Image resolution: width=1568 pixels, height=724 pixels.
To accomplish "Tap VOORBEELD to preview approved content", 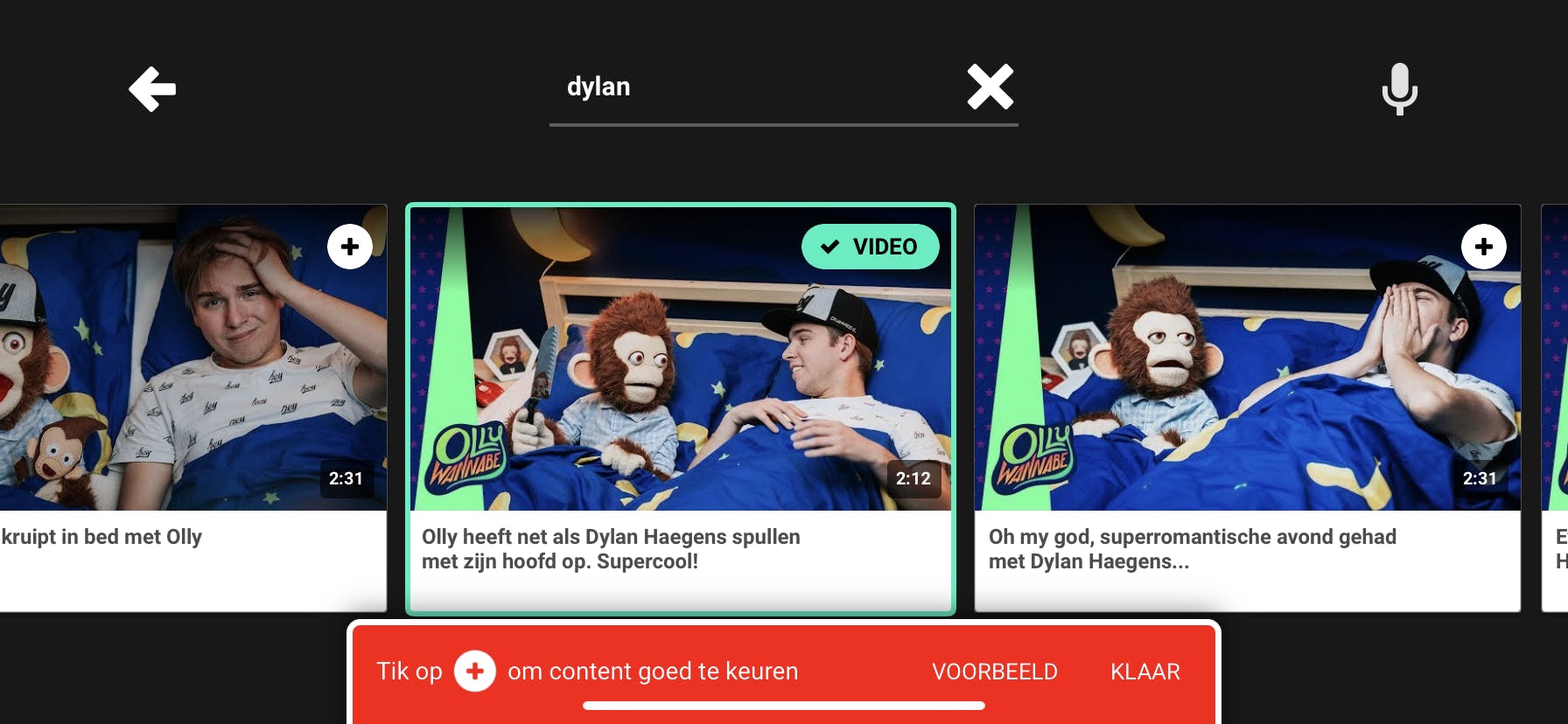I will [994, 672].
